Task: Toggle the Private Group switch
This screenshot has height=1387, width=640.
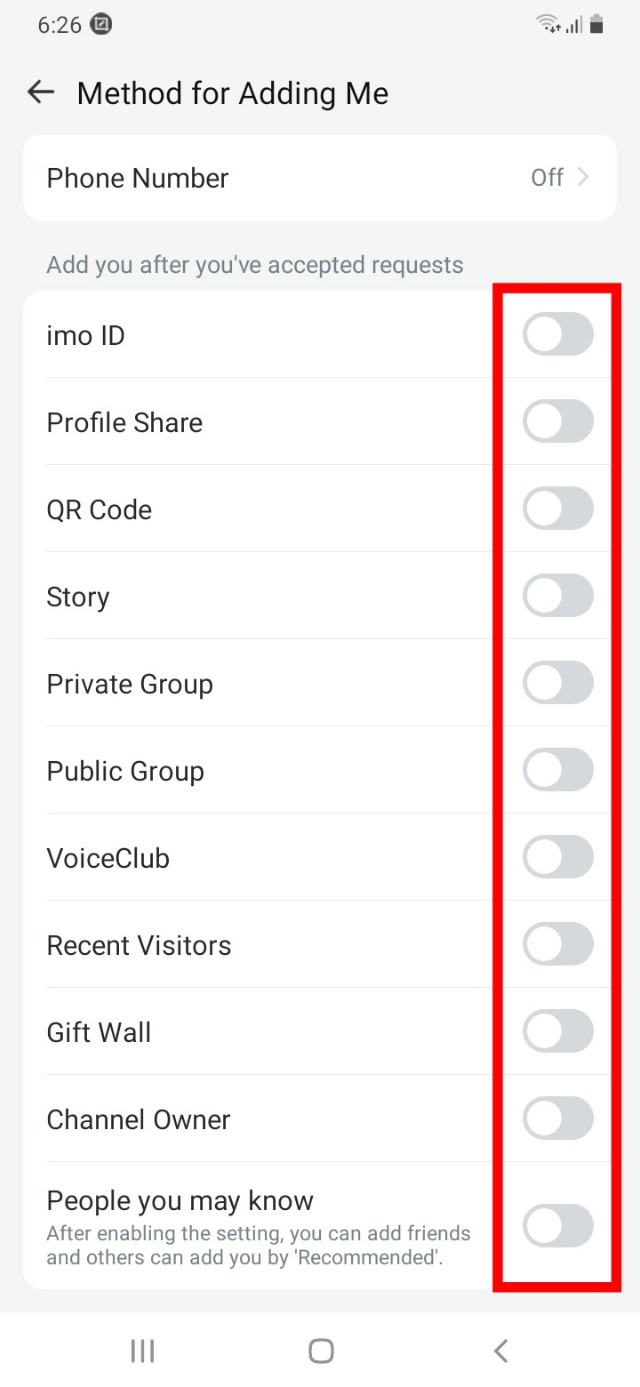Action: [x=558, y=683]
